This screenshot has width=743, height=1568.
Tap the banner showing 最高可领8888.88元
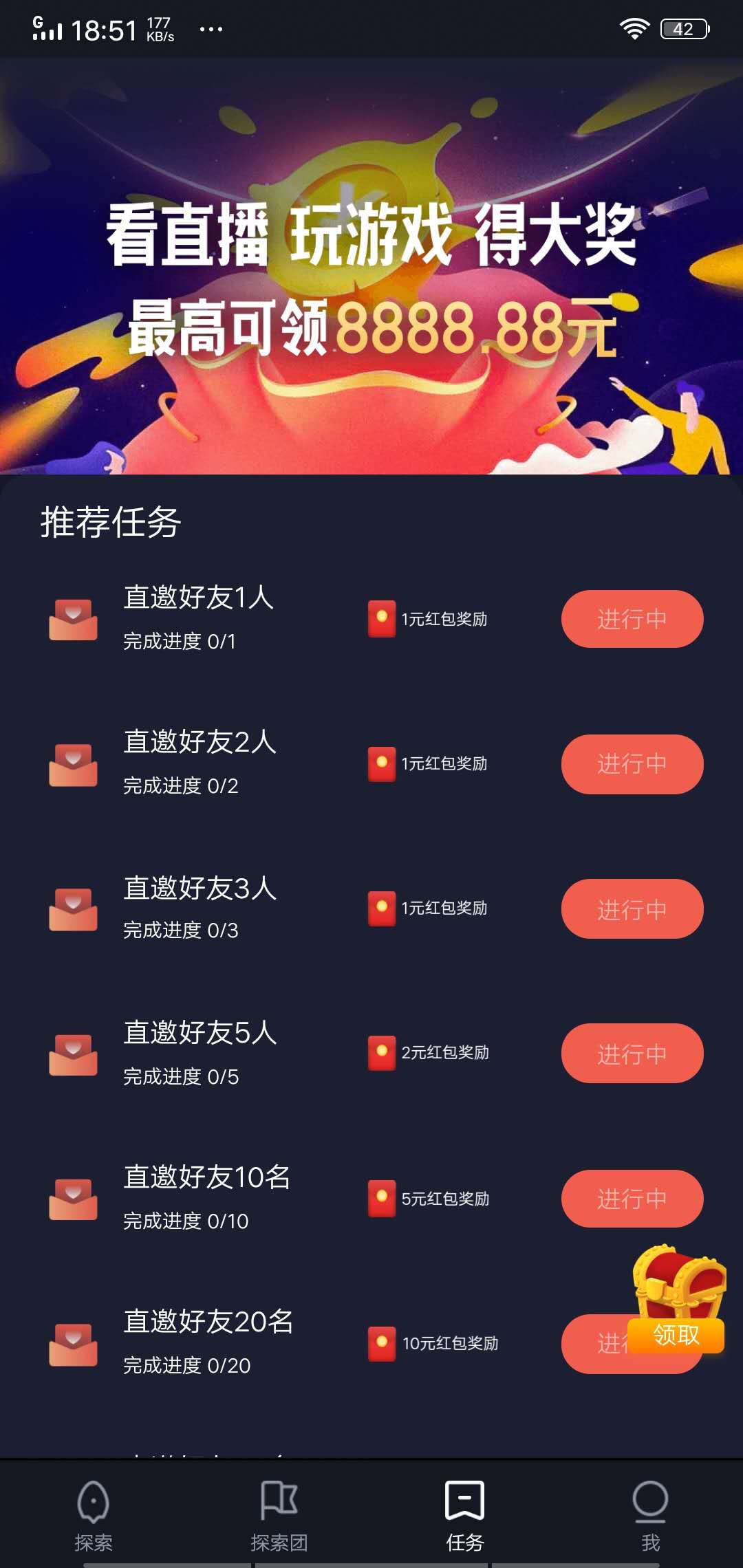coord(371,330)
